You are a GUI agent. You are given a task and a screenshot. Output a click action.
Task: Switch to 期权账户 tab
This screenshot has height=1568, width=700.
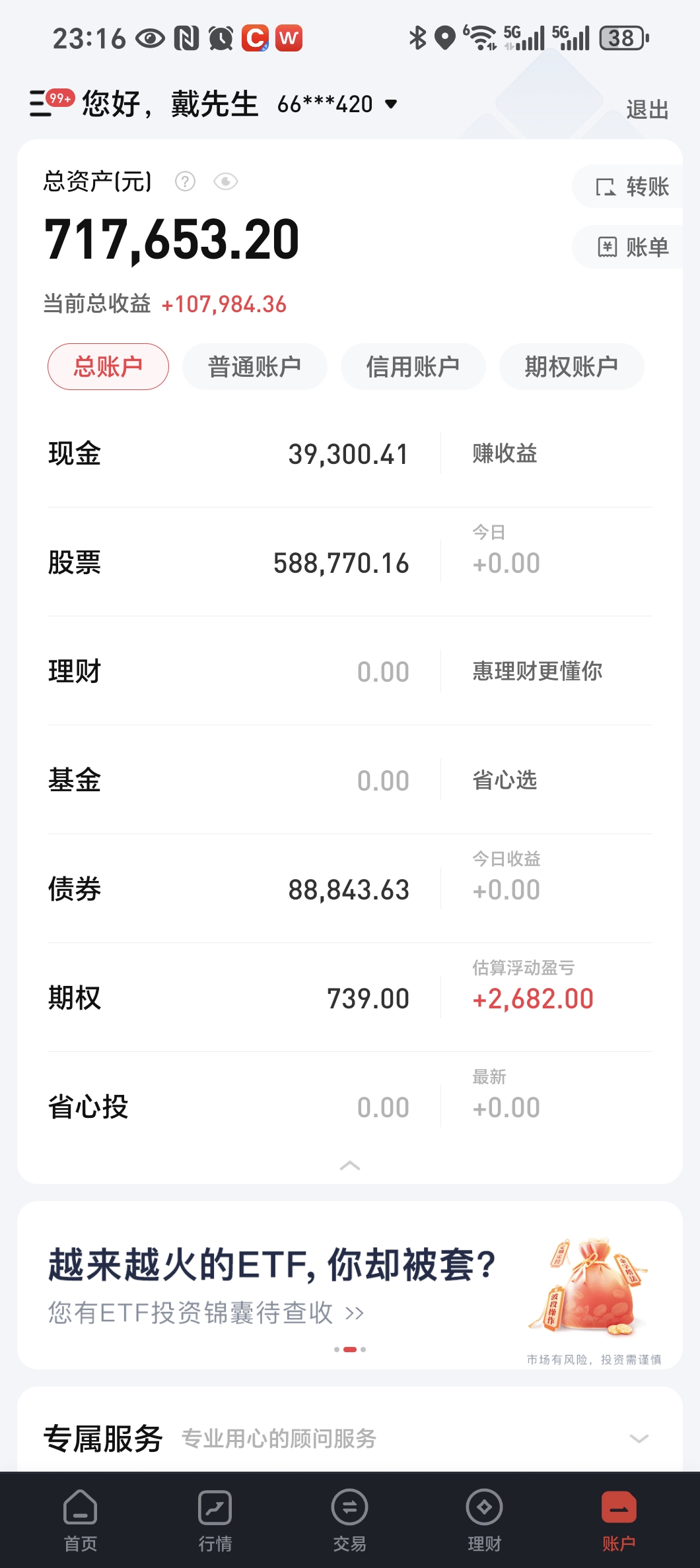(571, 367)
